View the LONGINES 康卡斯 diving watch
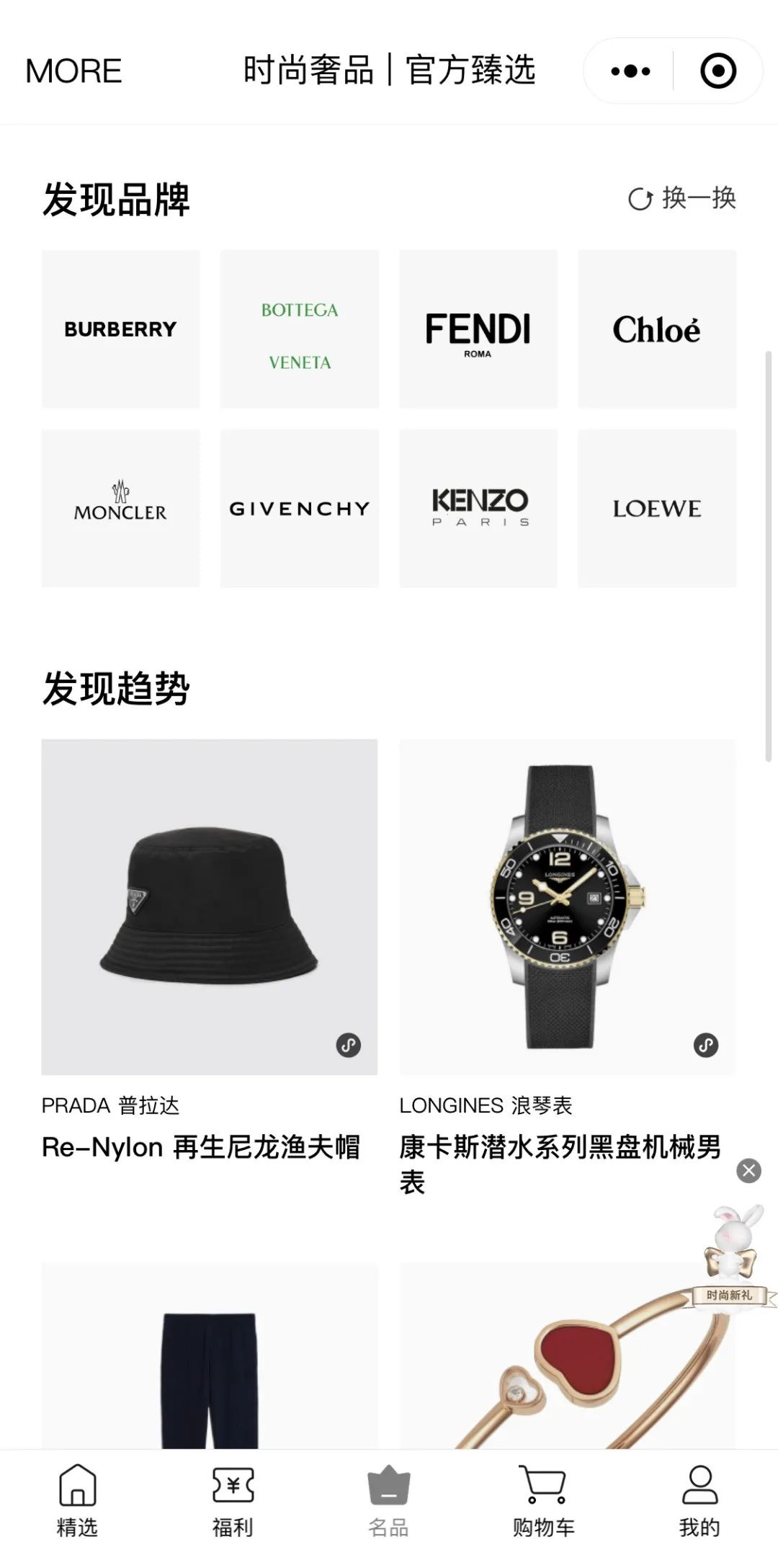Image resolution: width=778 pixels, height=1568 pixels. click(x=567, y=906)
